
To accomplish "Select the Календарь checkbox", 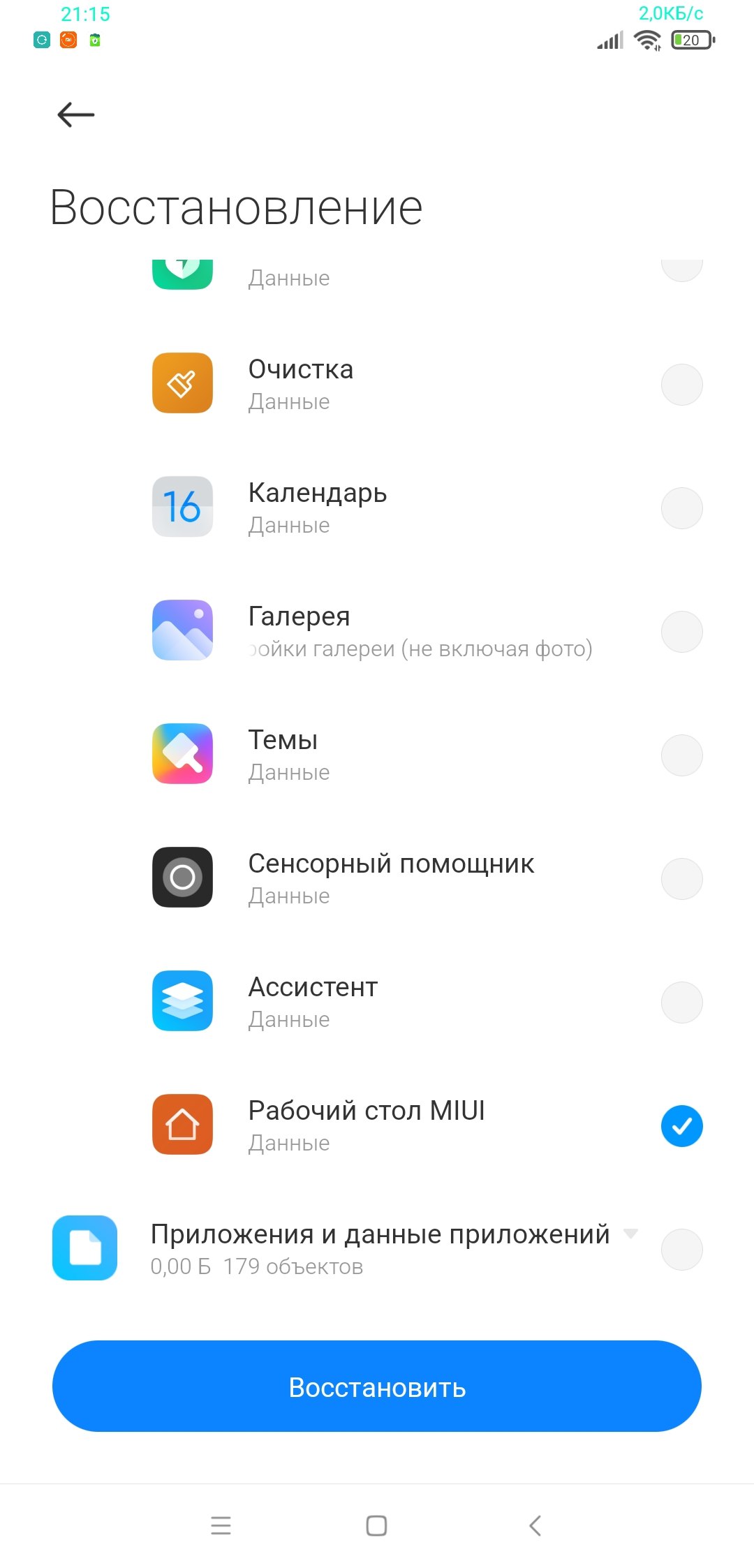I will click(681, 508).
